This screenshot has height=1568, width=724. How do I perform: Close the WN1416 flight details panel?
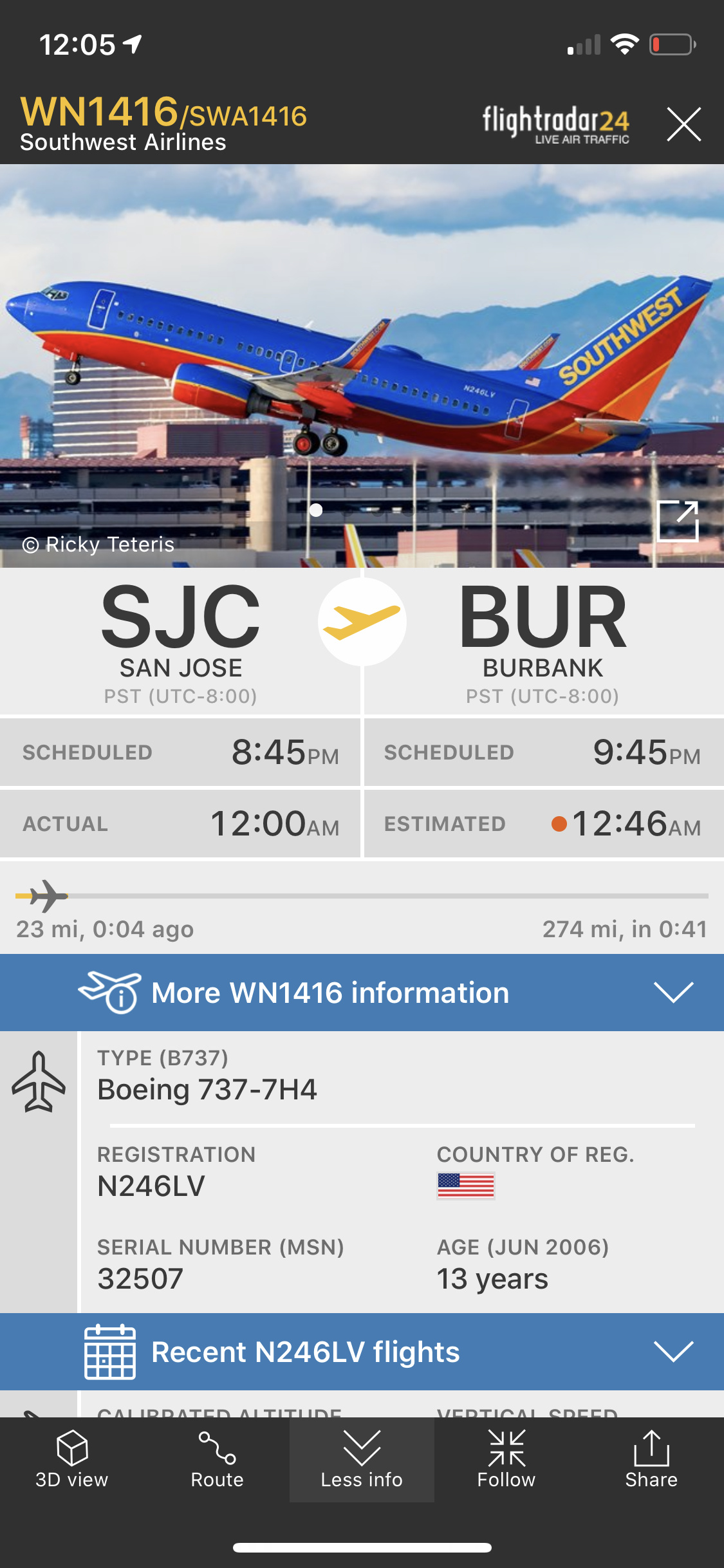[x=683, y=124]
